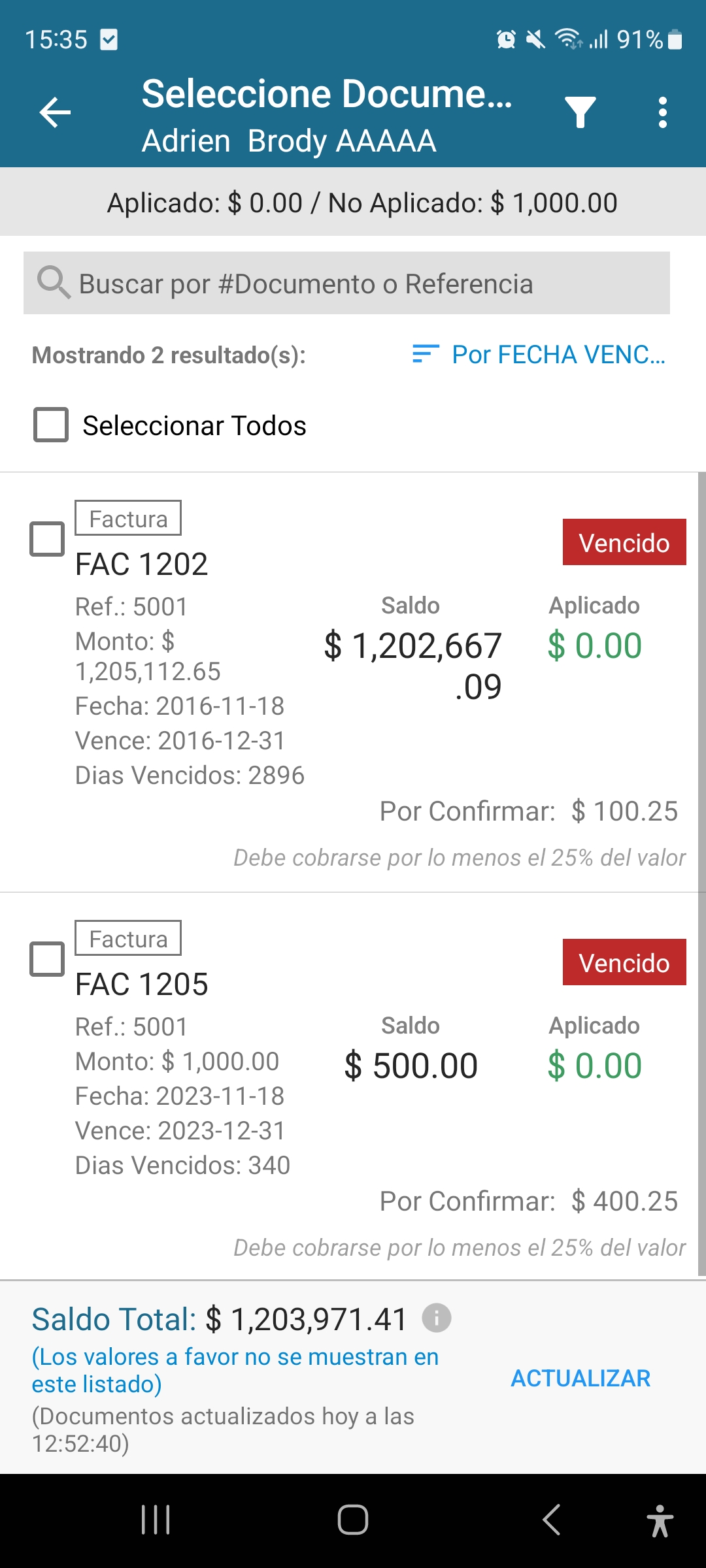Select the checkbox for invoice FAC 1202
The width and height of the screenshot is (706, 1568).
click(47, 539)
